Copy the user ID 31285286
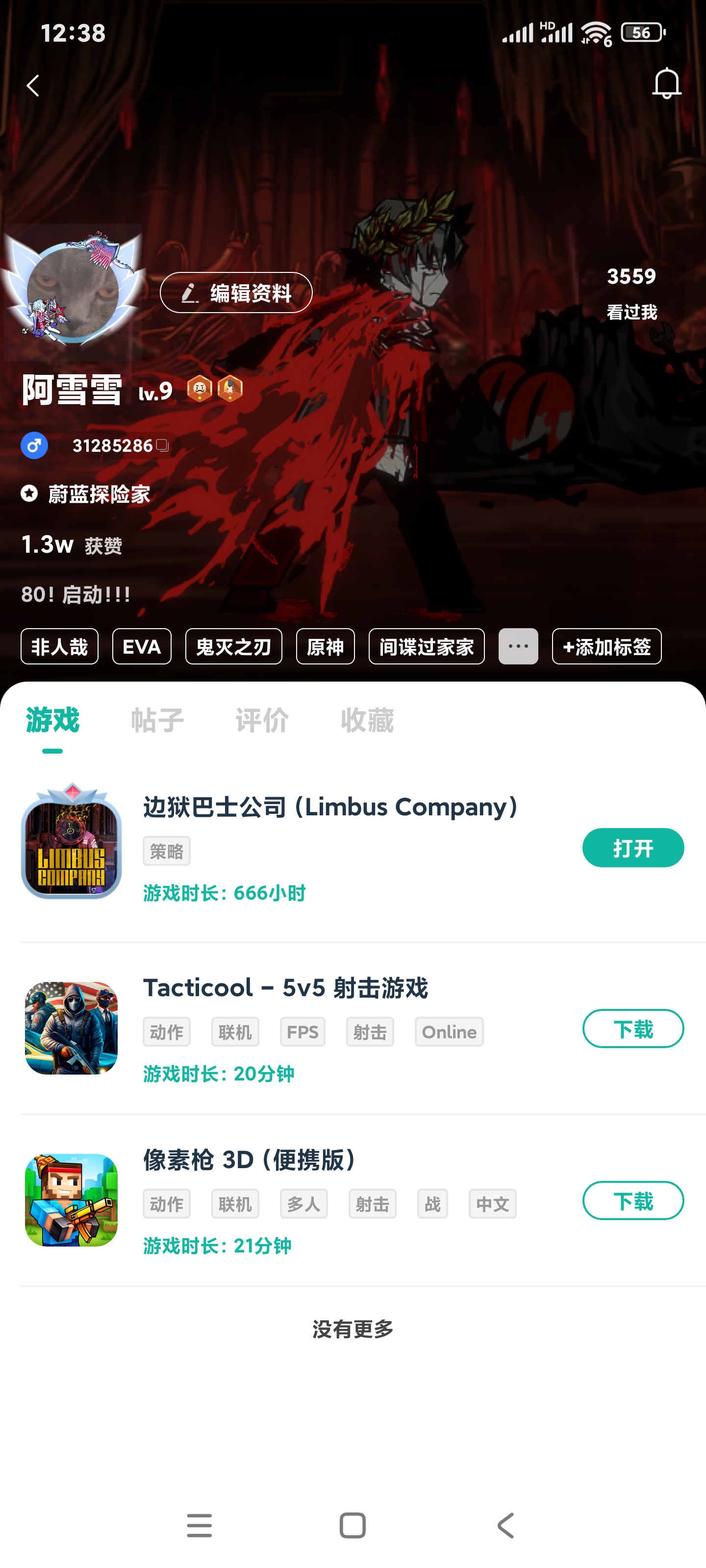The height and width of the screenshot is (1568, 706). 162,445
